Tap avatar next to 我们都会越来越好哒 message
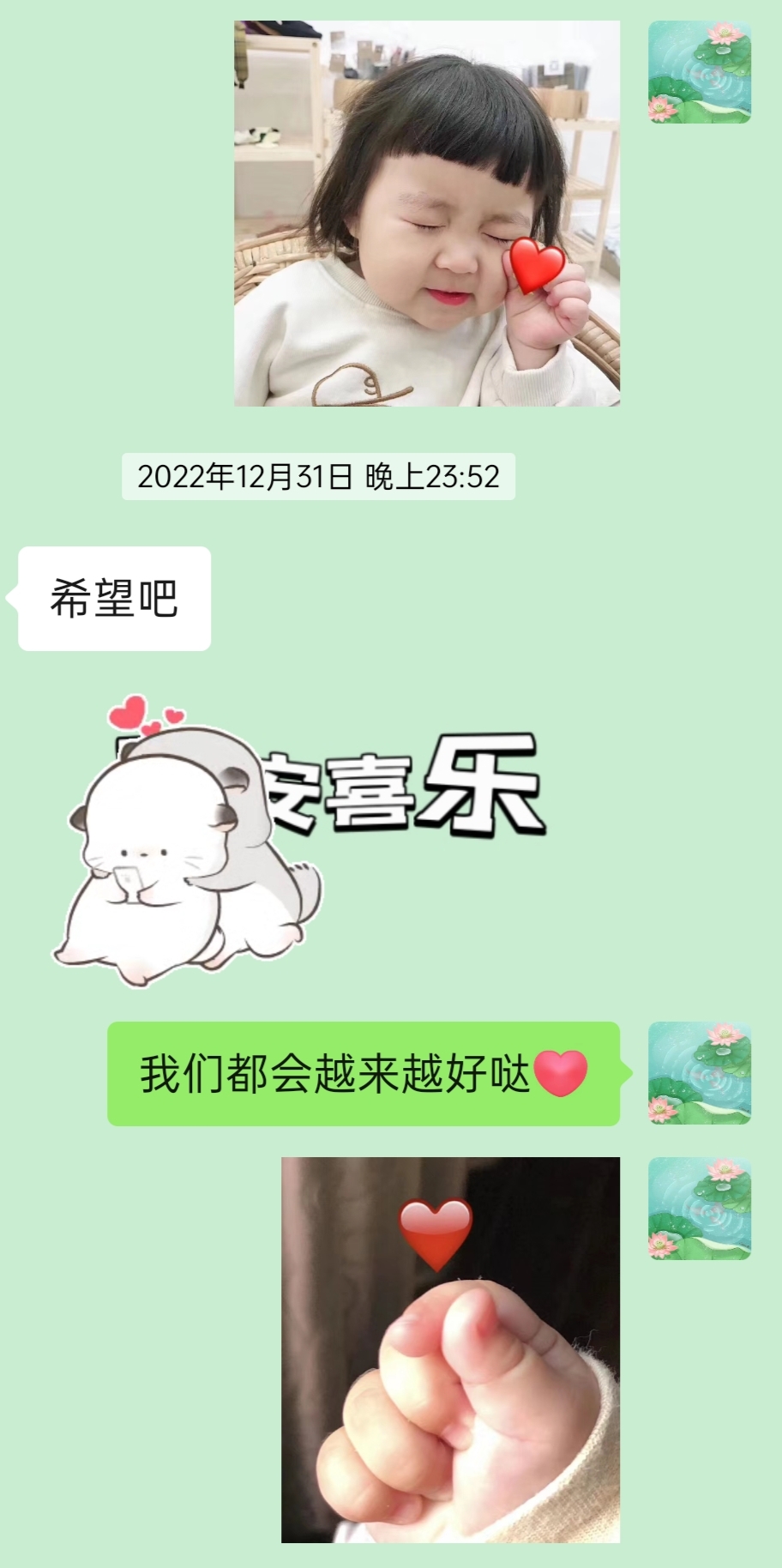782x1568 pixels. [699, 1072]
